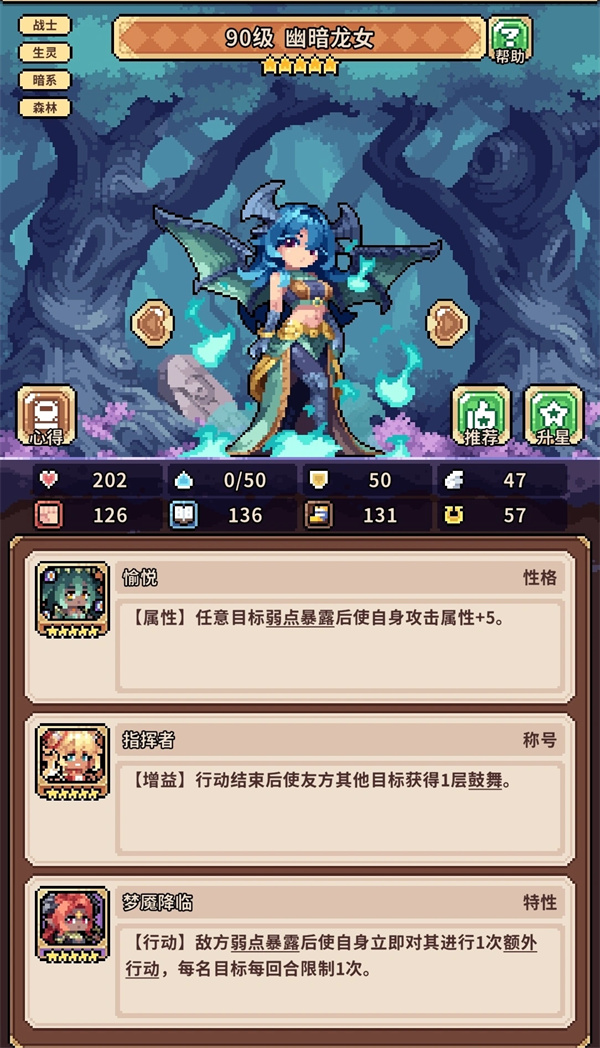Tap the 推荐 recommend button
Image resolution: width=600 pixels, height=1048 pixels.
482,415
